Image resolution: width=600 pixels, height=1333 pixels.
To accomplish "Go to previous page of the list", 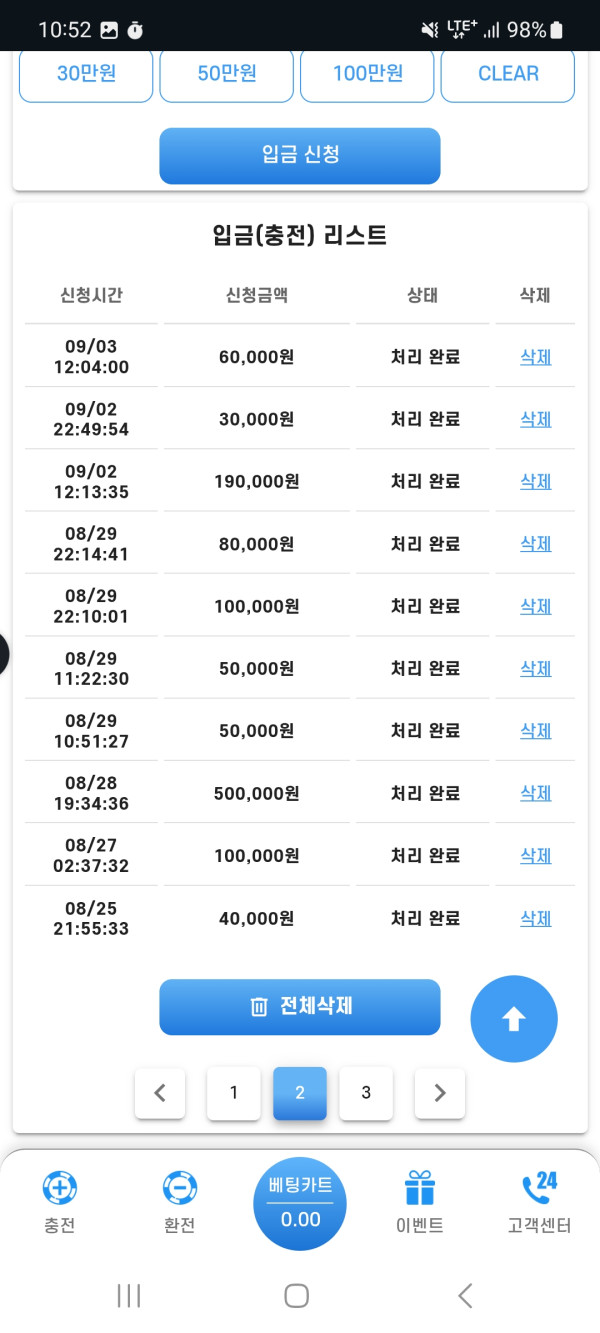I will click(x=160, y=1093).
